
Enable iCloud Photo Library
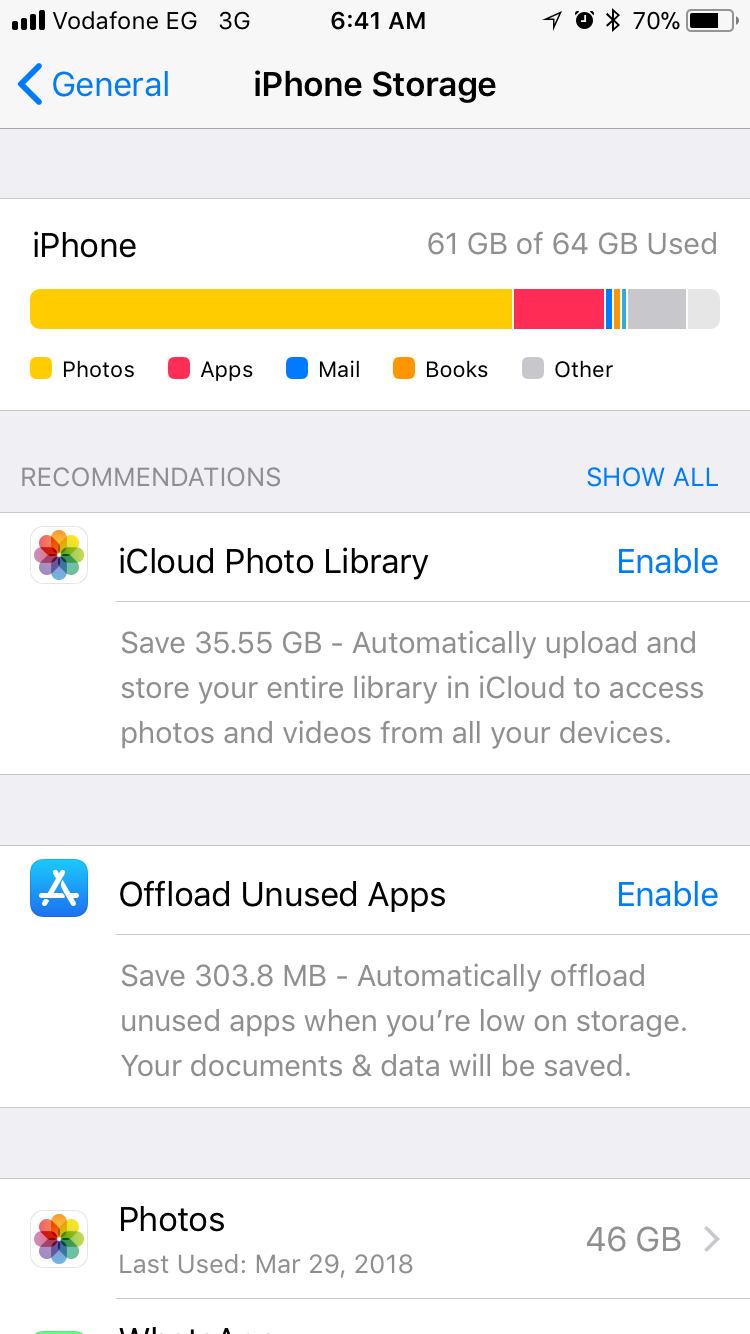[x=667, y=561]
